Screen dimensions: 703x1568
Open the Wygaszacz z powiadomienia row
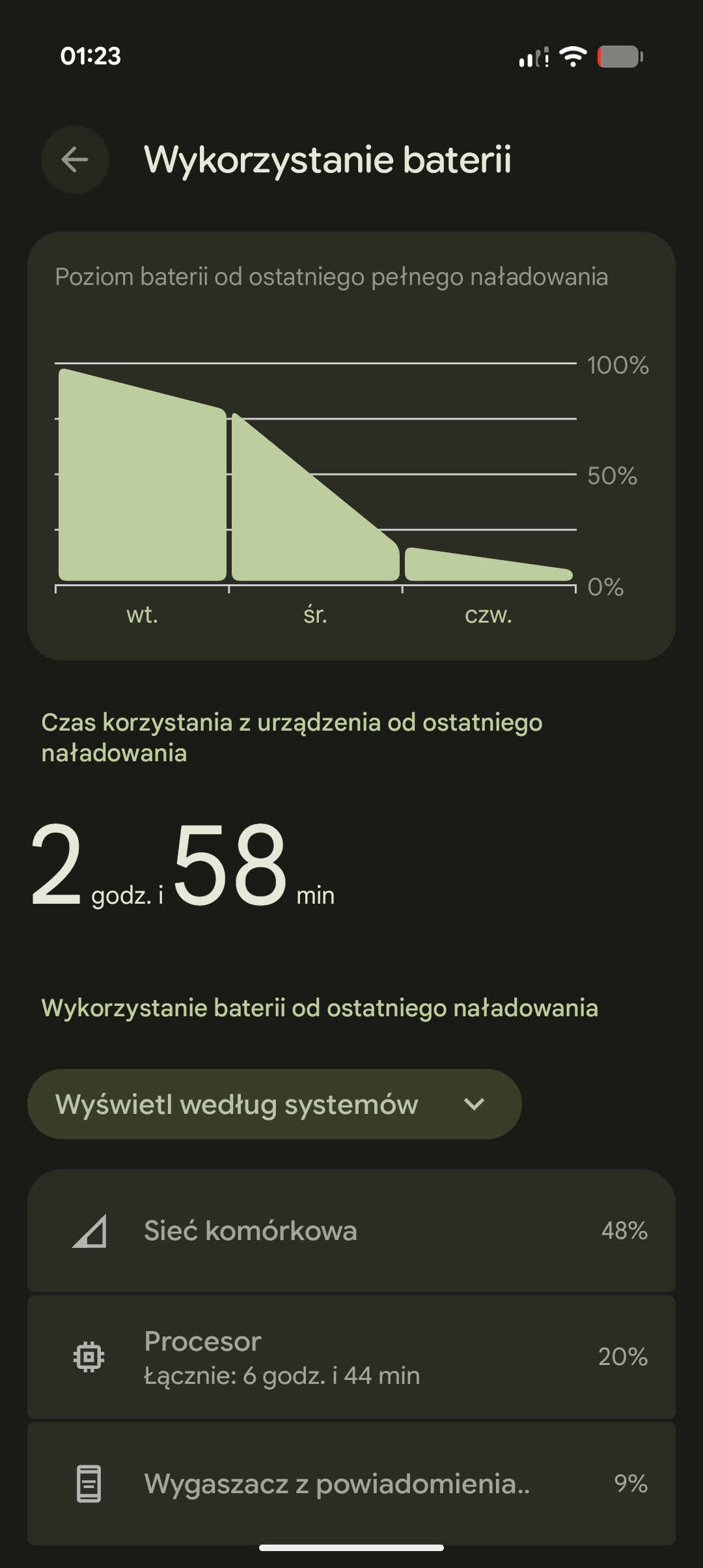coord(351,1483)
